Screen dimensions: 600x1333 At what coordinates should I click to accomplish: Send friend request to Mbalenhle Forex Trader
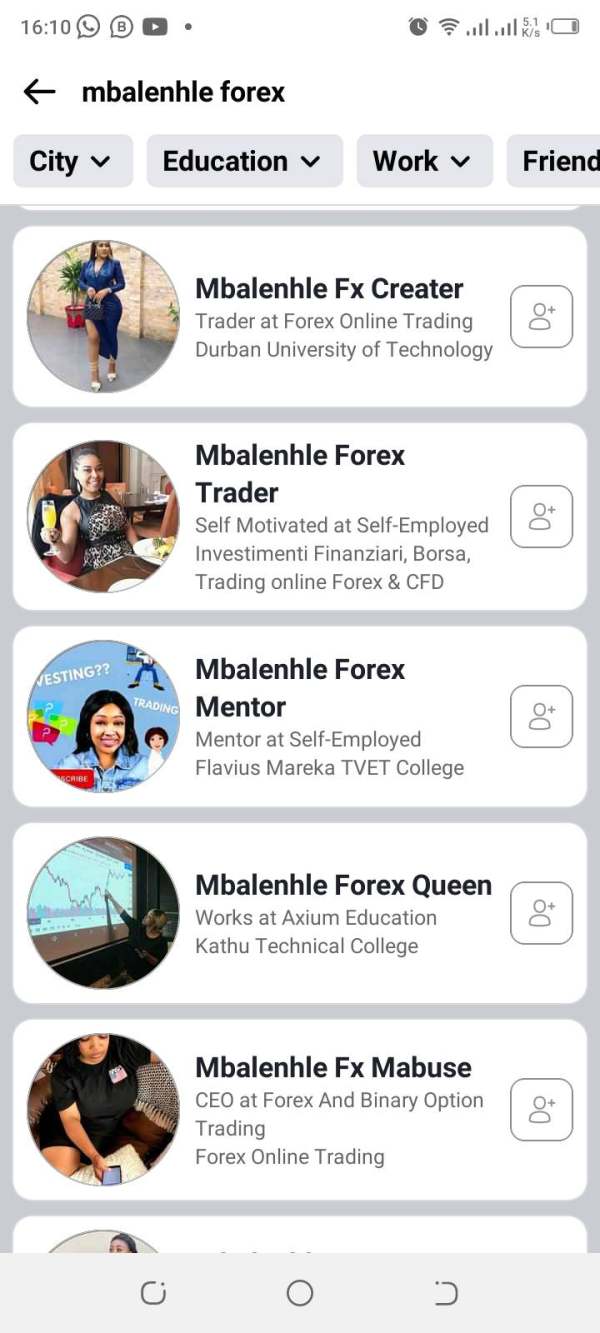click(541, 516)
